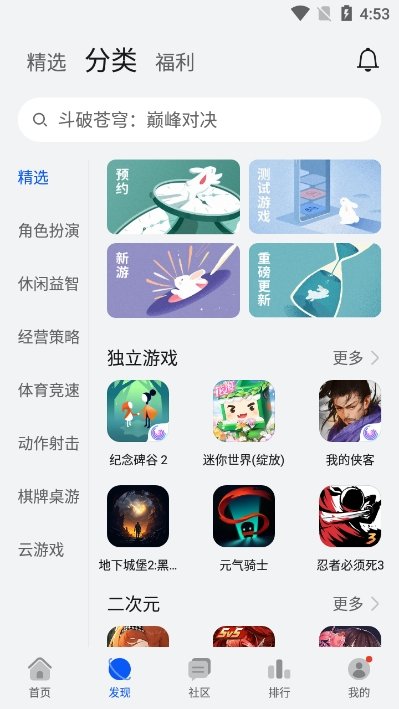Switch to the 福利 top tab
399x709 pixels.
coord(175,62)
